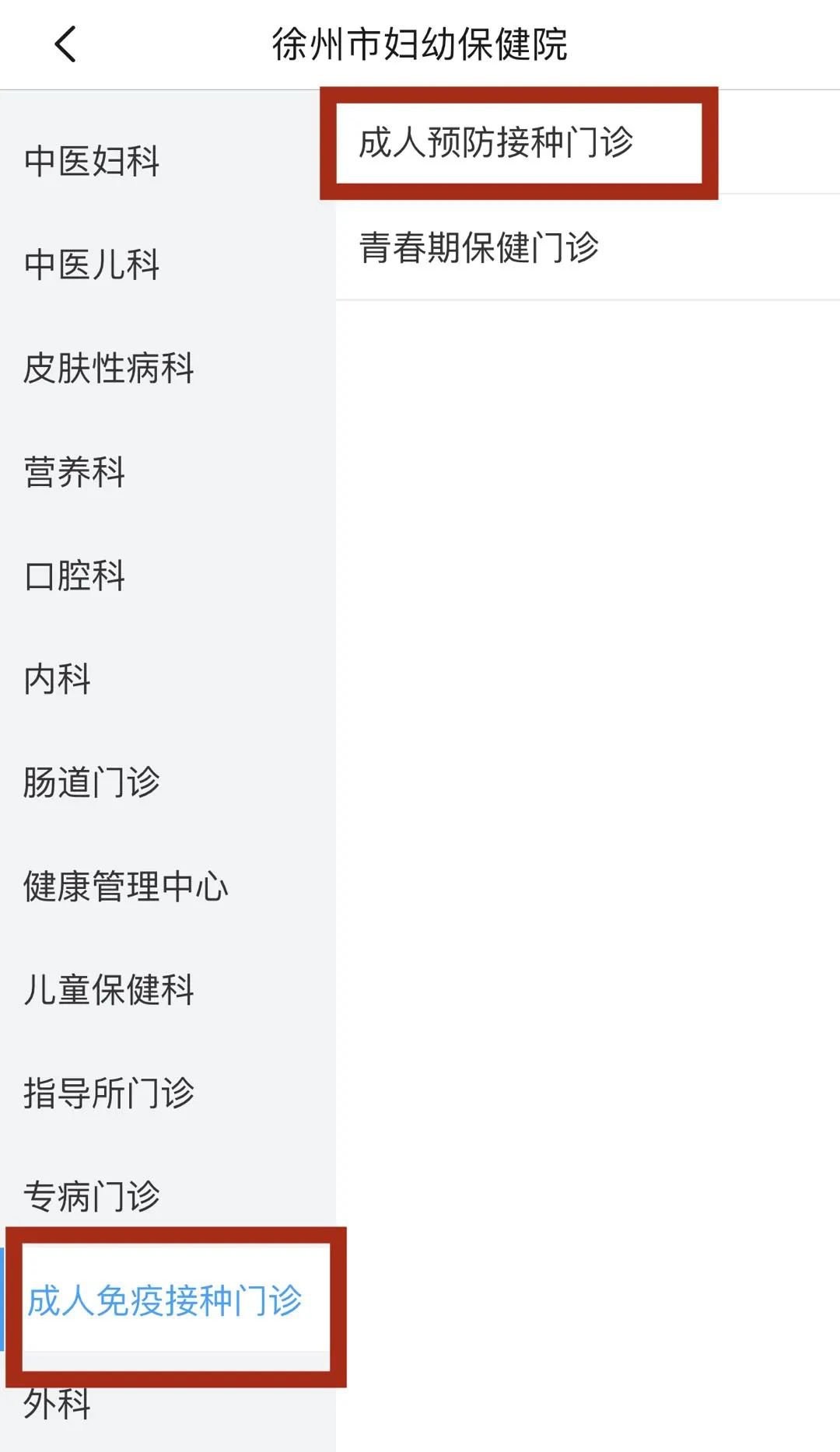This screenshot has height=1452, width=840.
Task: Open 专病门诊 category
Action: (92, 1196)
